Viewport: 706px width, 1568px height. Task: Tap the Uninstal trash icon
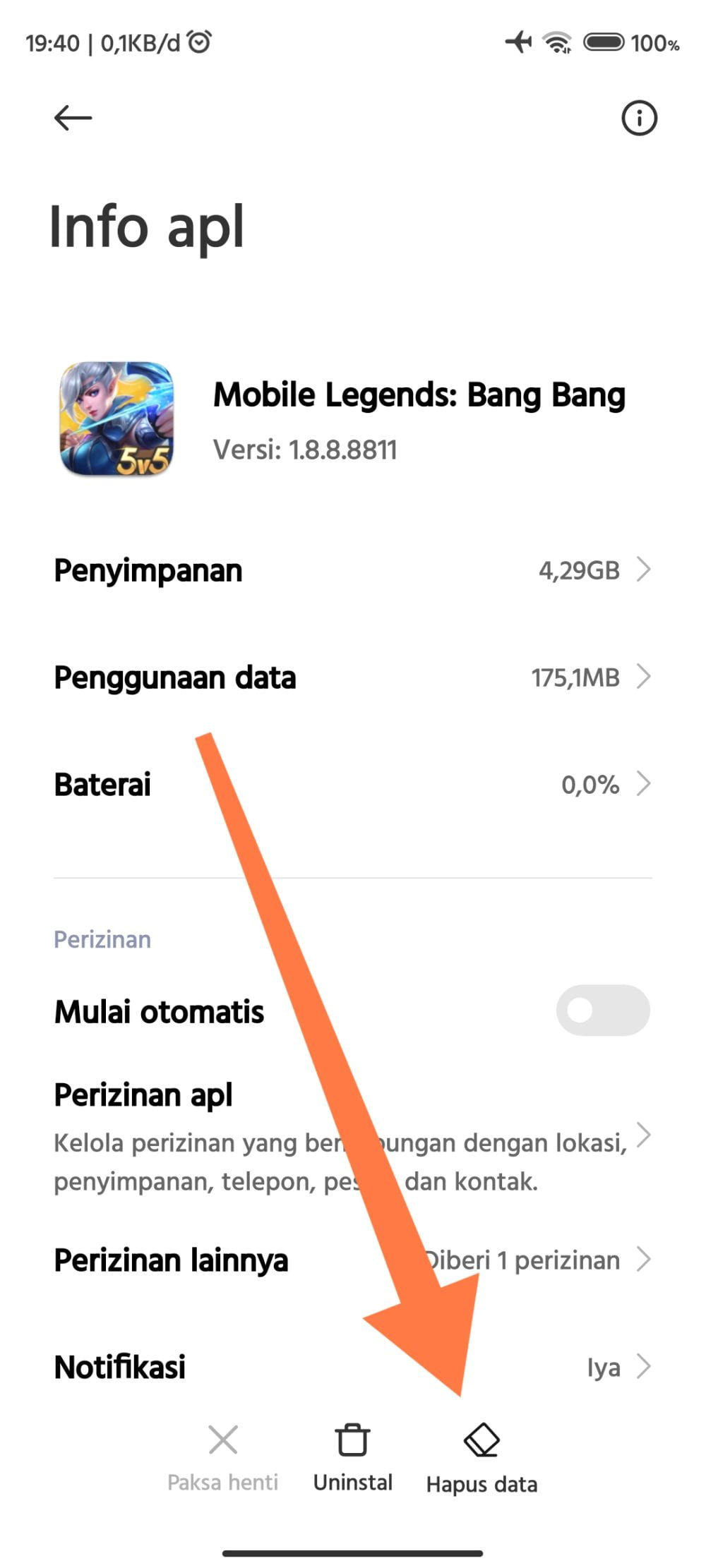coord(353,1440)
